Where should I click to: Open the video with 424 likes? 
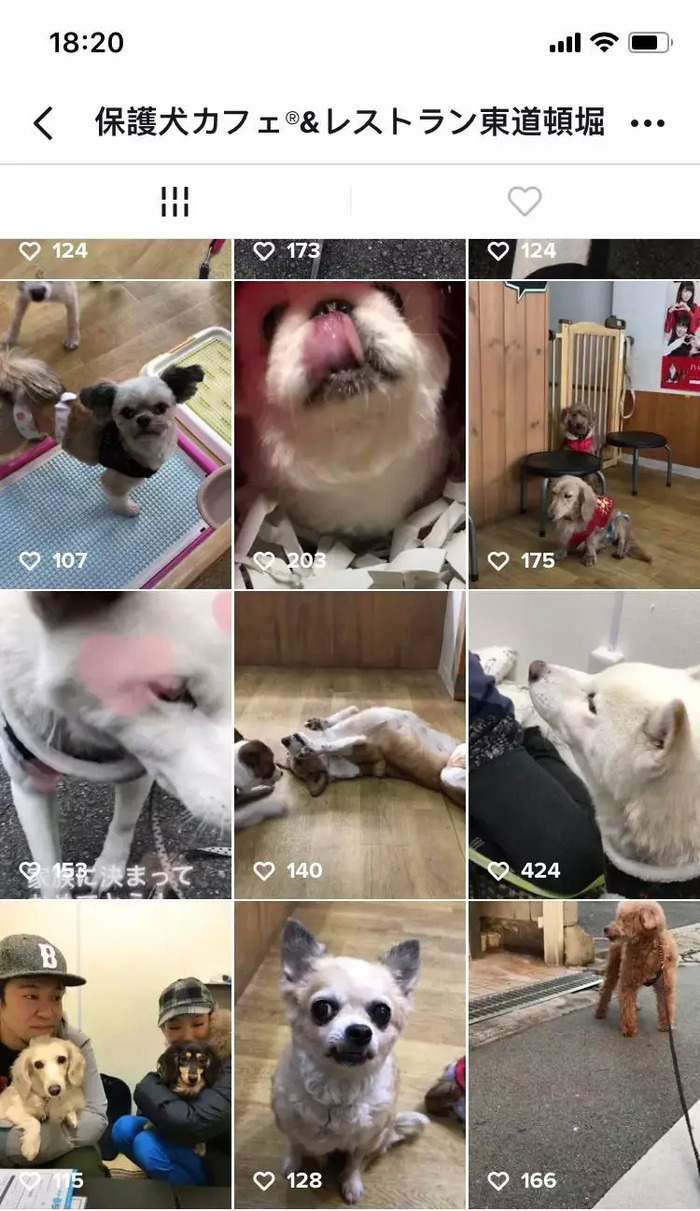pos(584,745)
